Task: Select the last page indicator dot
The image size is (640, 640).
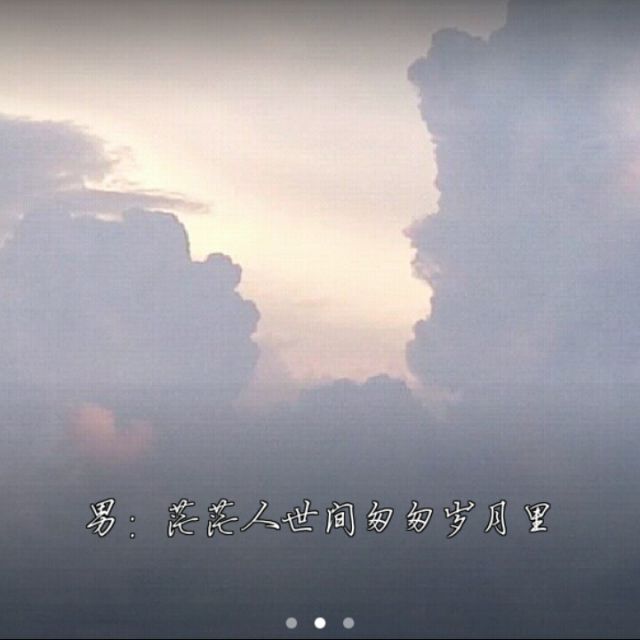Action: [348, 622]
